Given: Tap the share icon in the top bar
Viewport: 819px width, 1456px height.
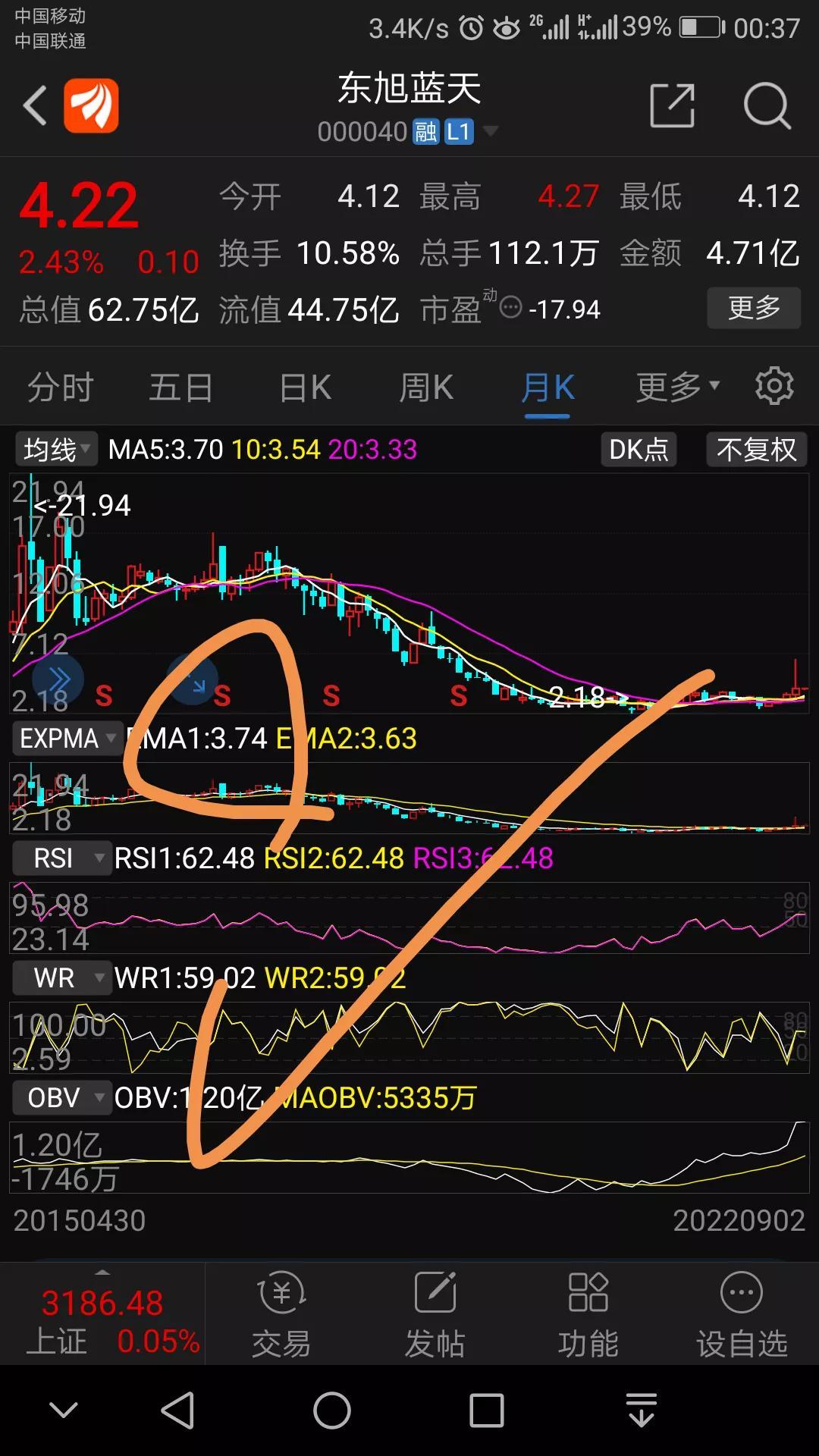Looking at the screenshot, I should point(672,106).
